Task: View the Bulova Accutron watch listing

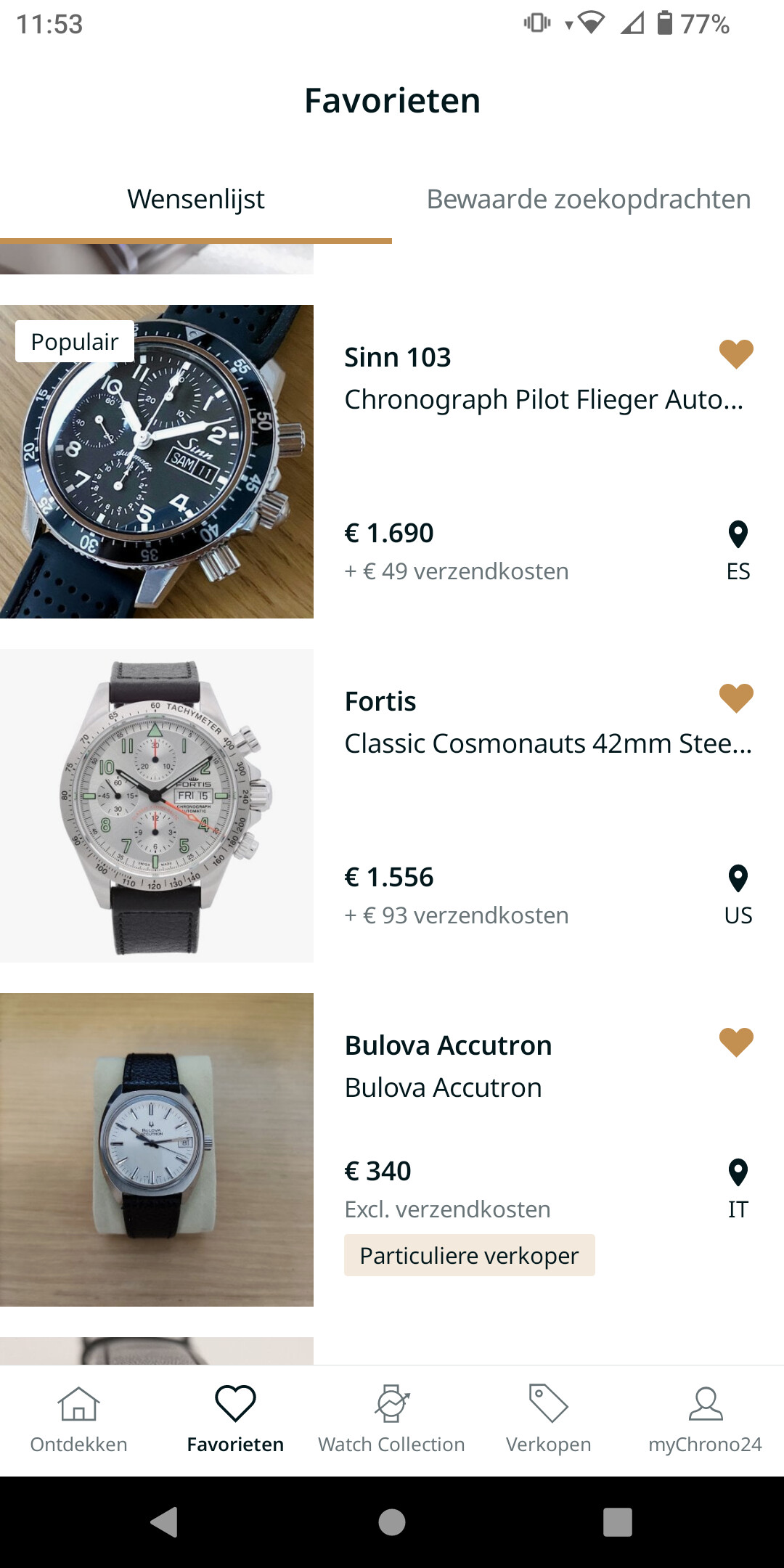Action: coord(392,1150)
